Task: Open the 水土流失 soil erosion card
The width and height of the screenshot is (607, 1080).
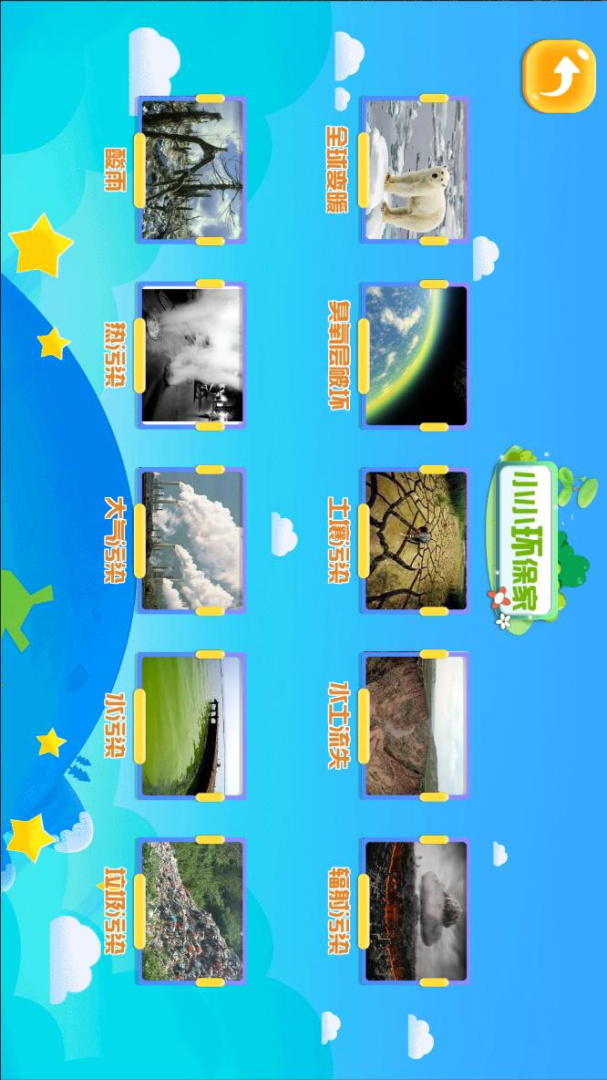Action: pyautogui.click(x=414, y=725)
